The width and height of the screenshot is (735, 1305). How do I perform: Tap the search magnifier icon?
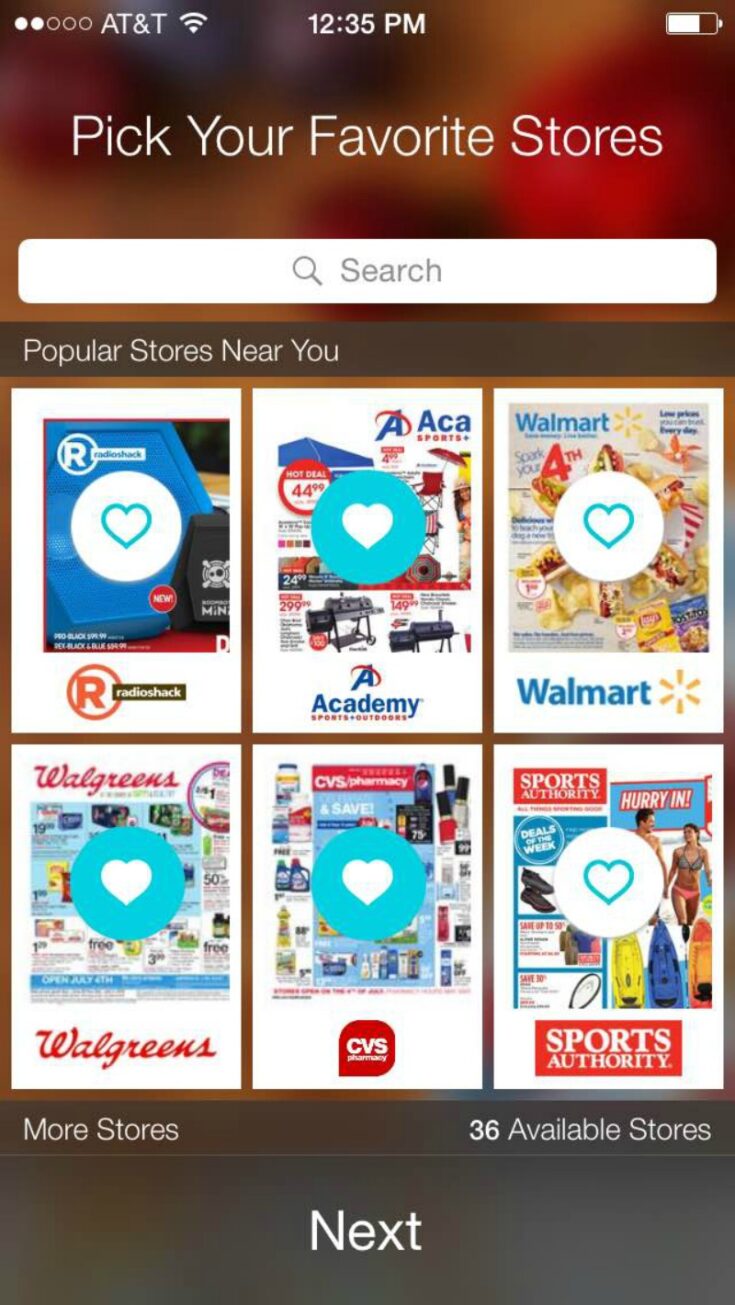(305, 270)
